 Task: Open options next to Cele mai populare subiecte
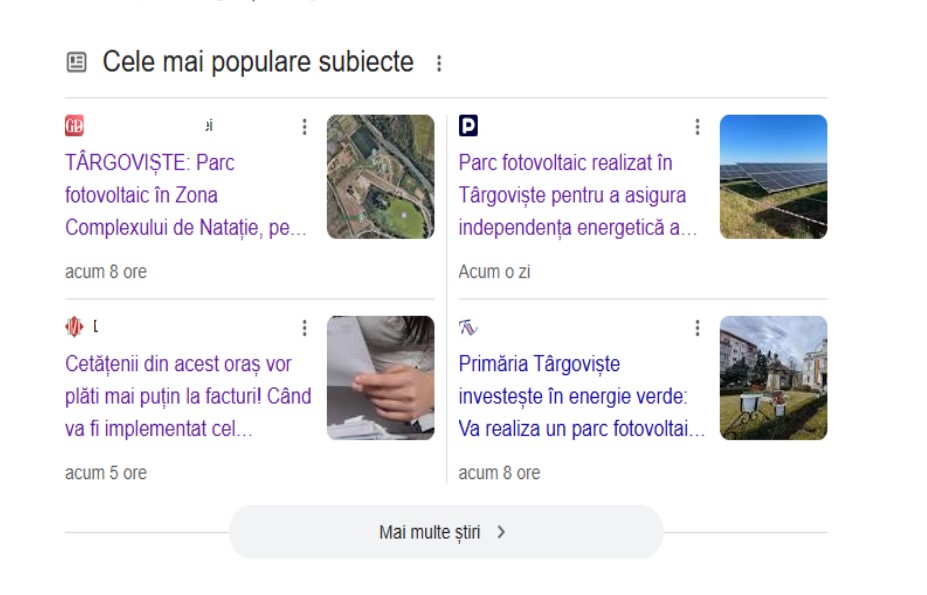pyautogui.click(x=438, y=64)
